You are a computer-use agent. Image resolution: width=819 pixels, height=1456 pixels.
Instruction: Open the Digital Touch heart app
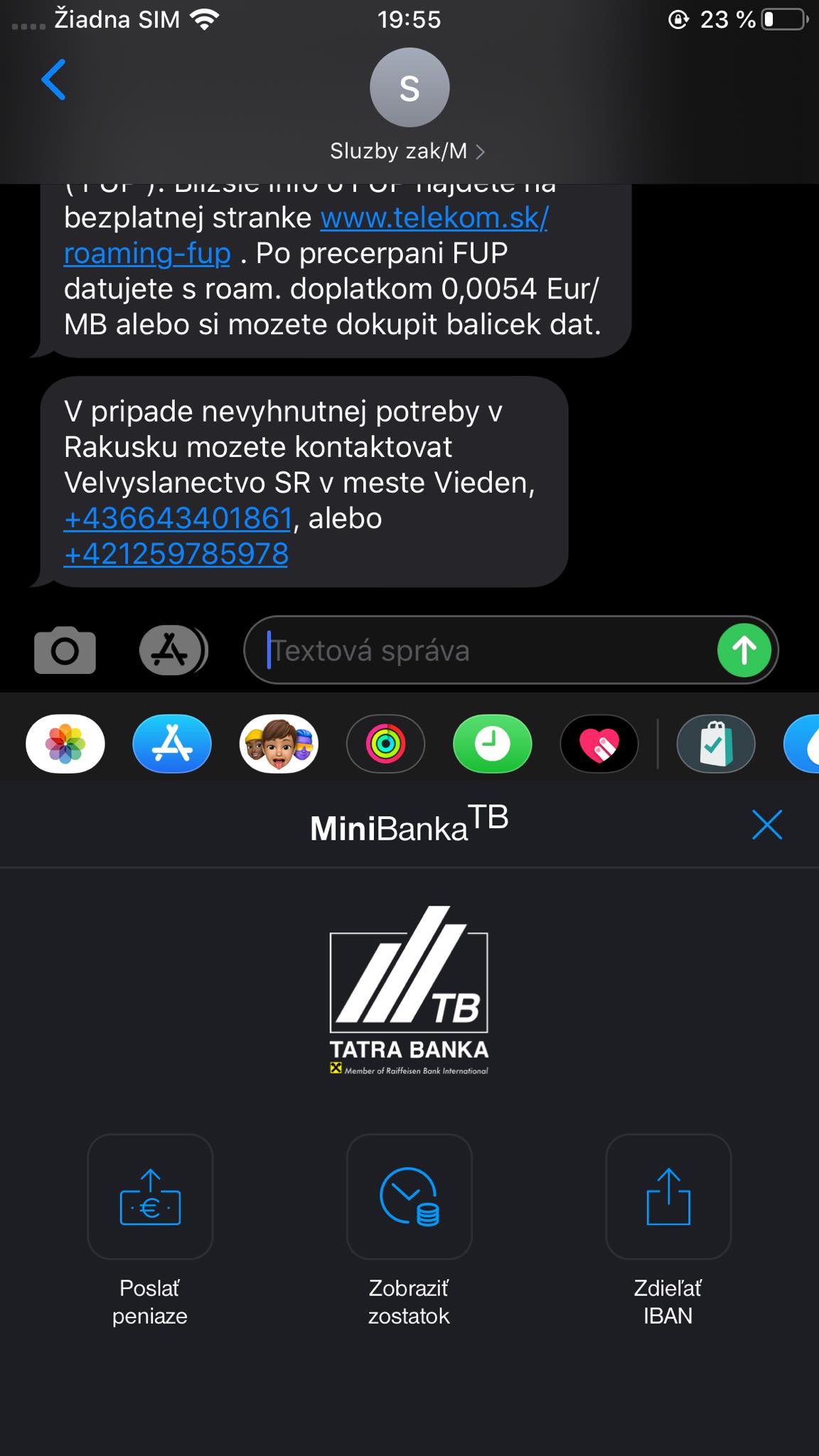599,744
